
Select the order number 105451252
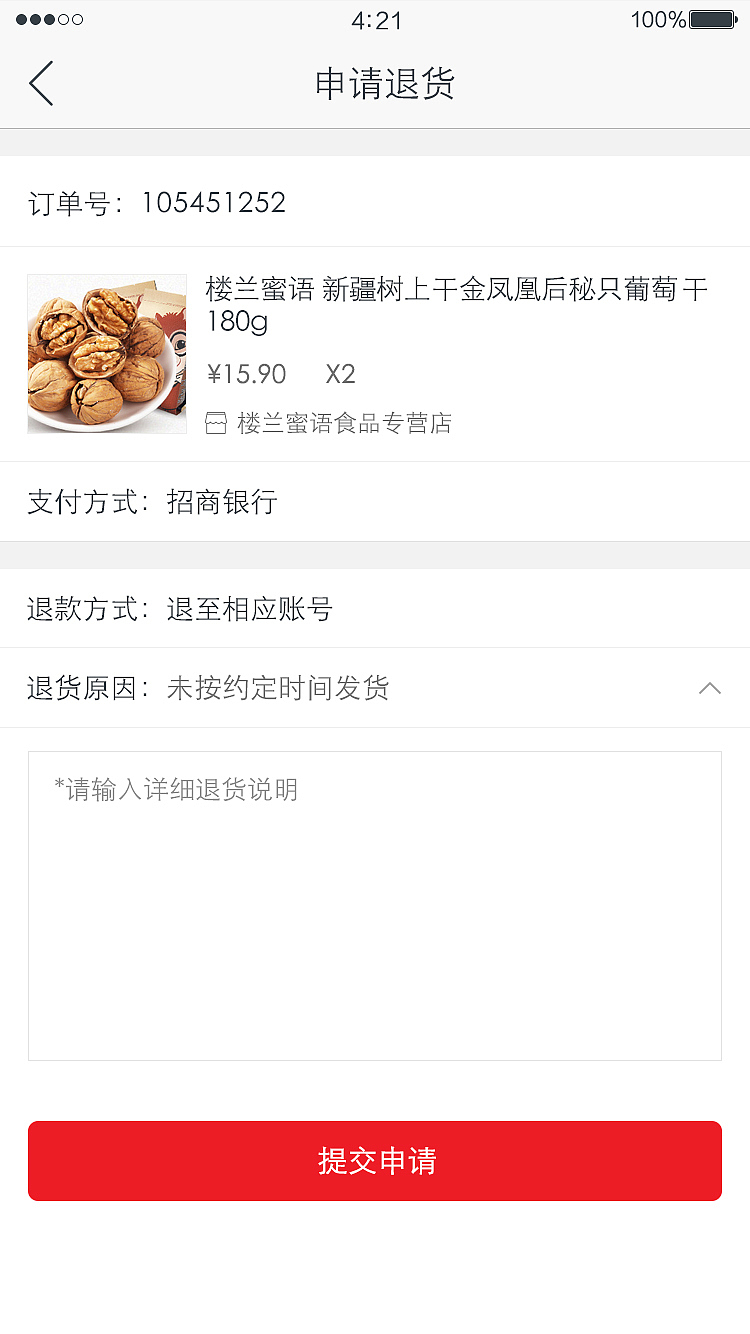(x=216, y=202)
